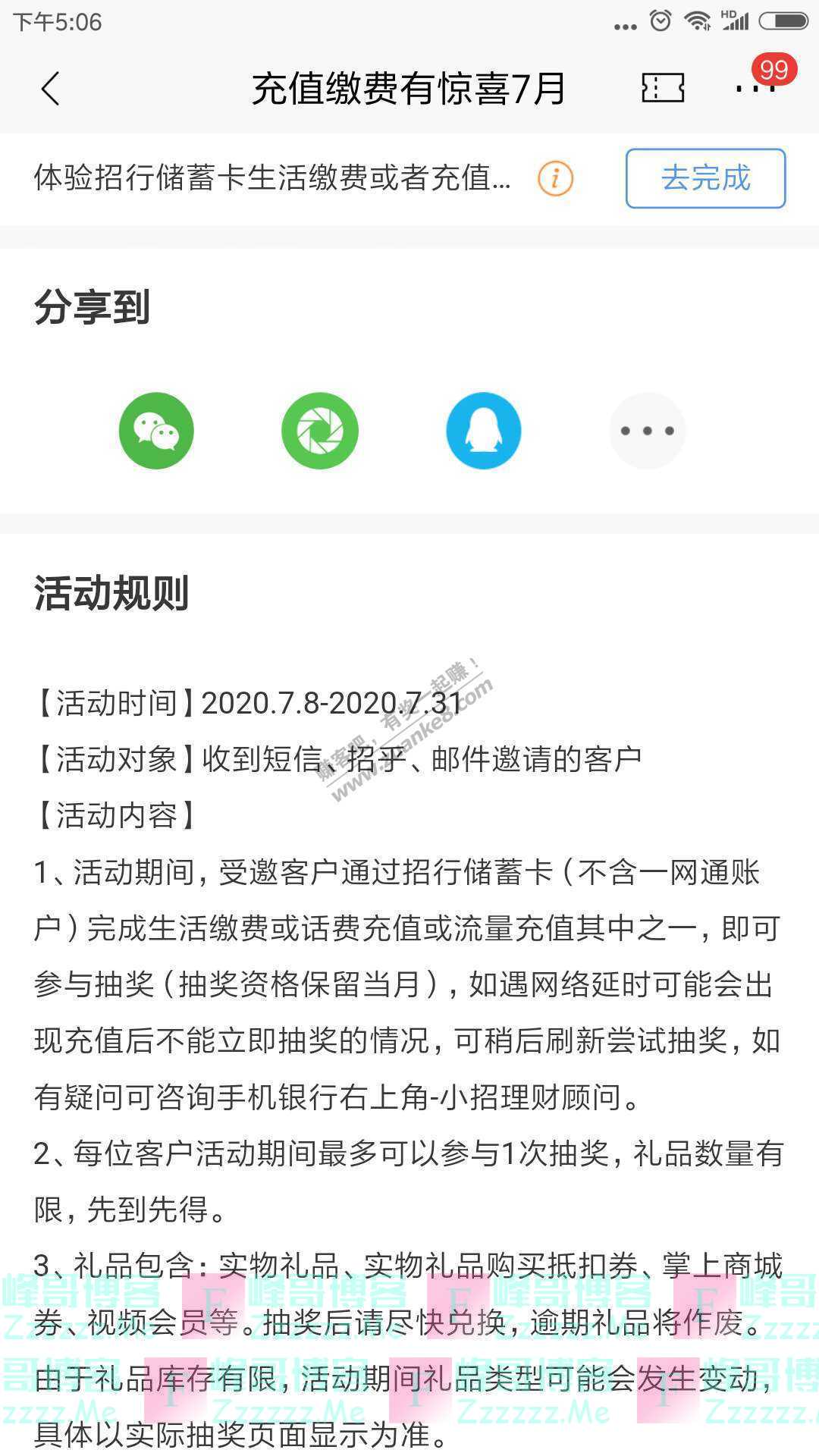Tap the info icon beside the task description

(554, 180)
